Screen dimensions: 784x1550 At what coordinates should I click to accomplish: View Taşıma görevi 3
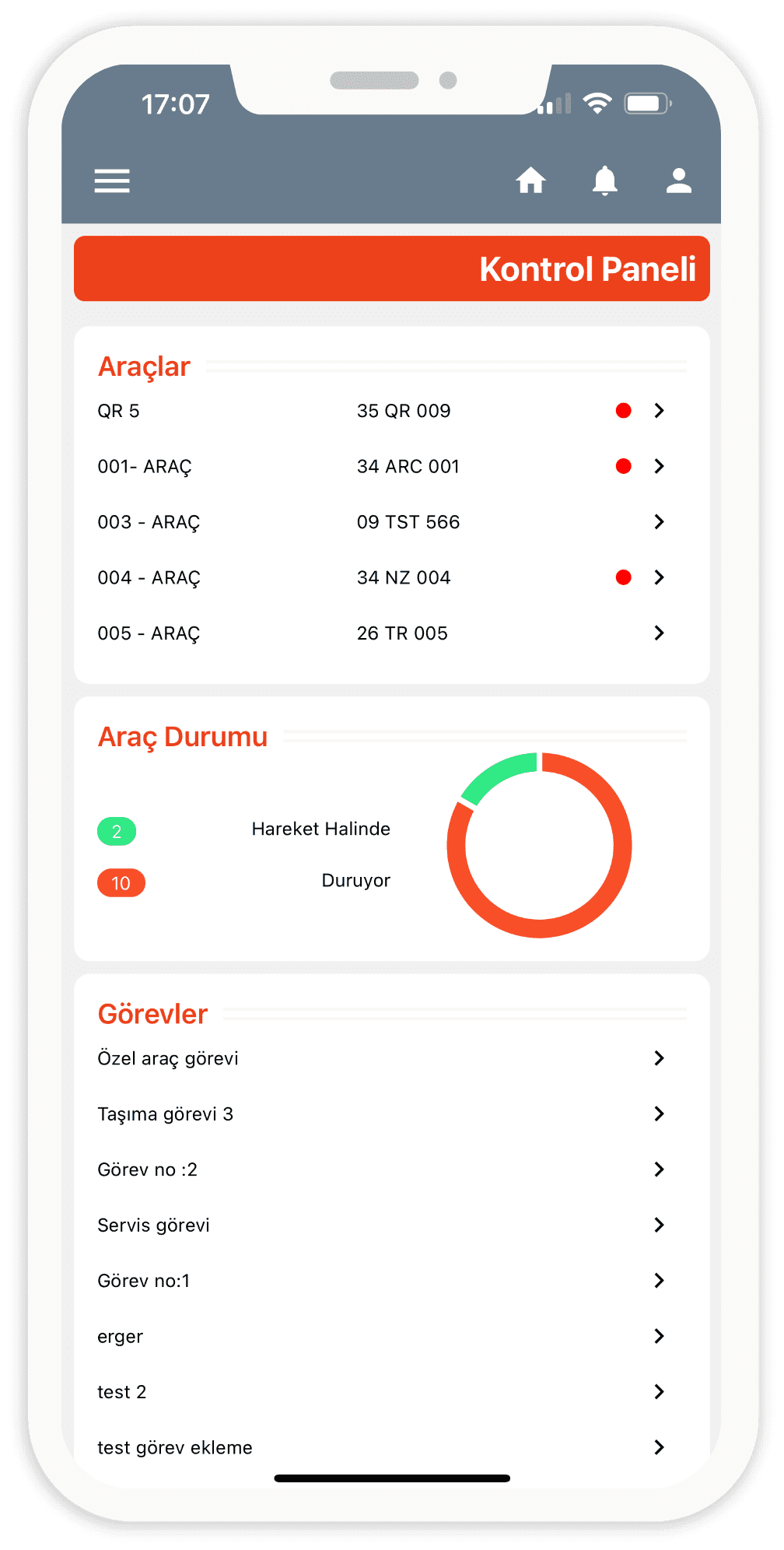pos(391,1113)
